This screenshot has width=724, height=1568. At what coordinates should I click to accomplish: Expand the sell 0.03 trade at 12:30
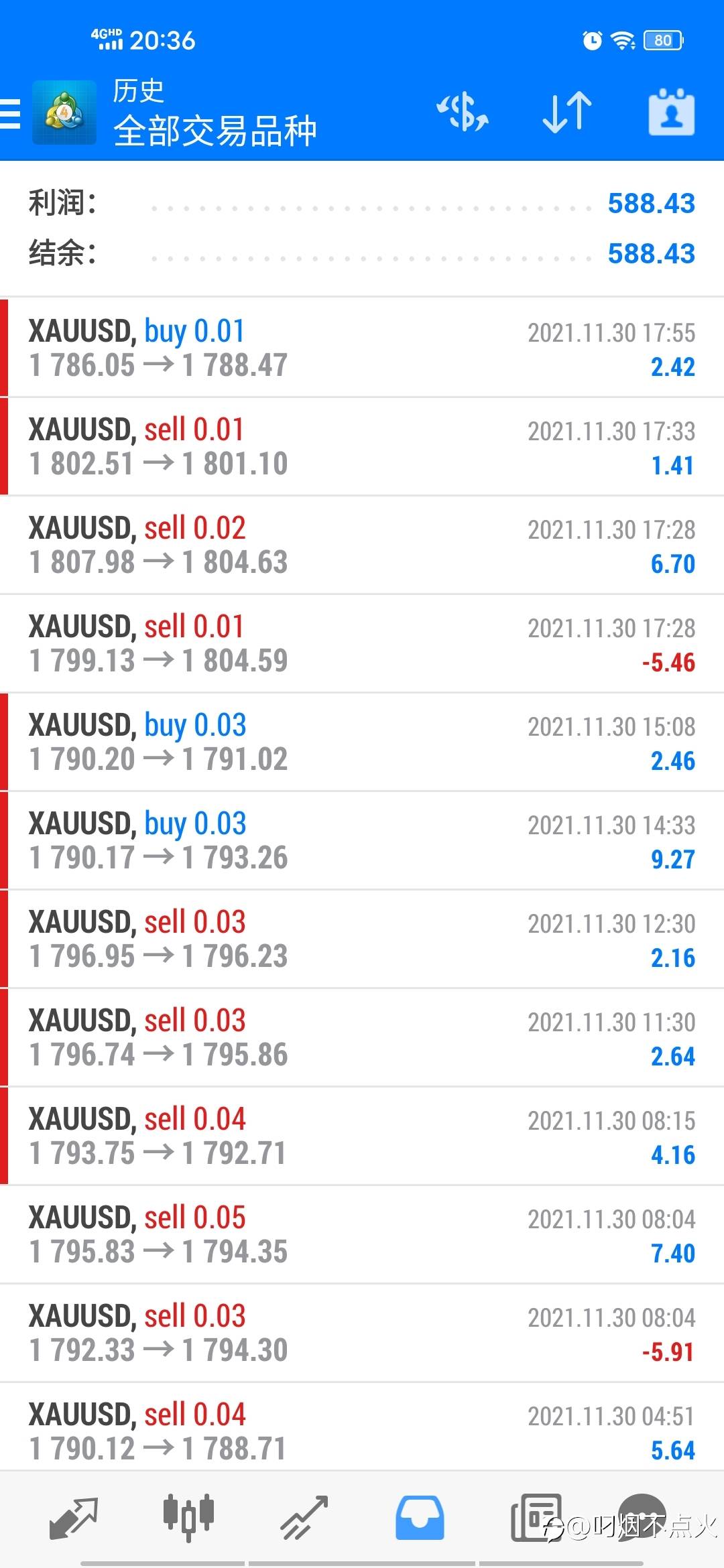pyautogui.click(x=362, y=939)
